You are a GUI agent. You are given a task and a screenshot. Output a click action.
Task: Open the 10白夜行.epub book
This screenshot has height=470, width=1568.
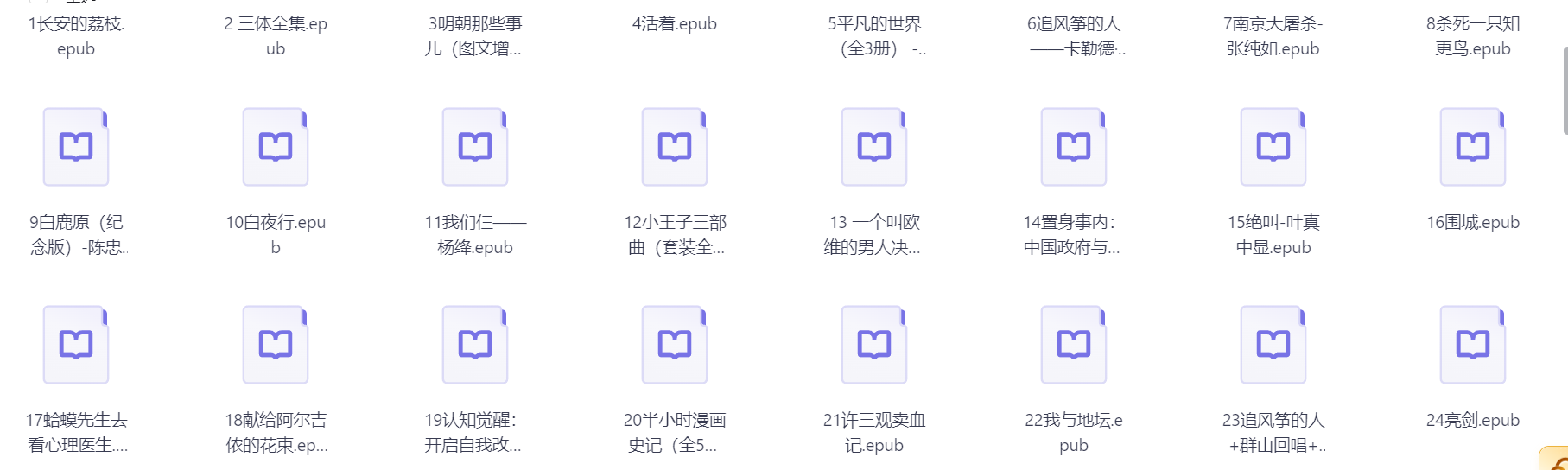point(276,148)
